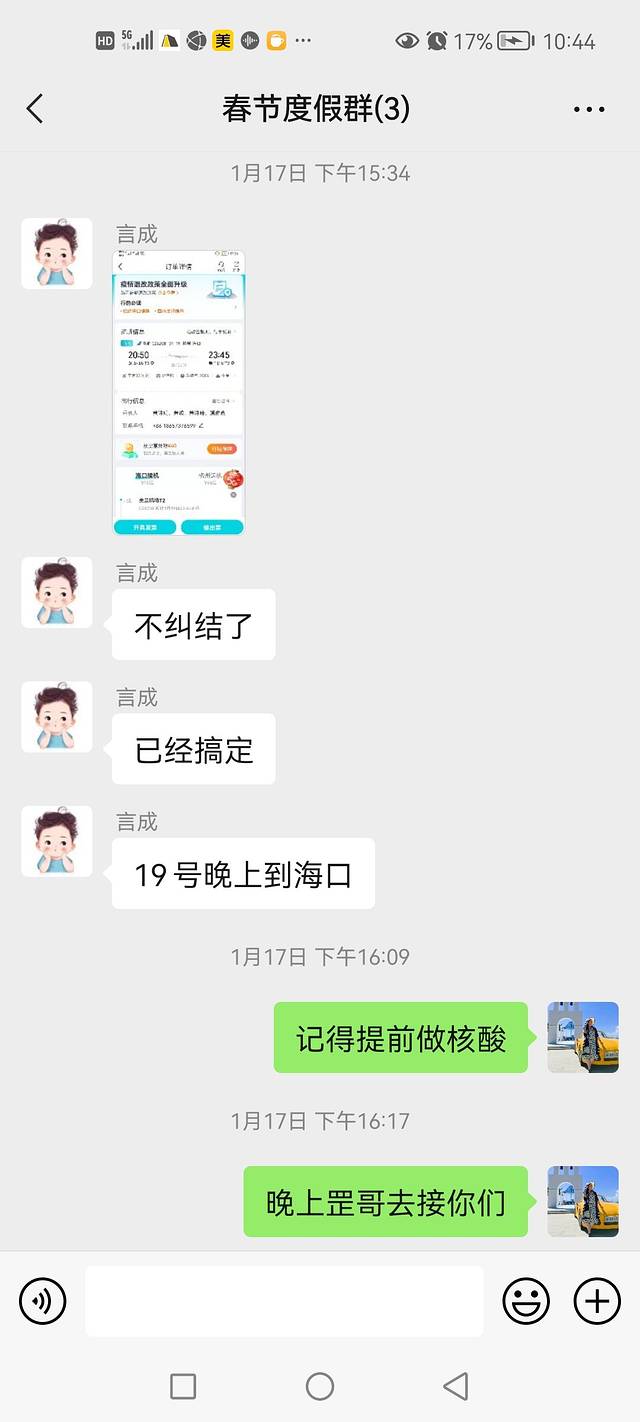
Task: Switch to voice message input
Action: [x=43, y=1301]
